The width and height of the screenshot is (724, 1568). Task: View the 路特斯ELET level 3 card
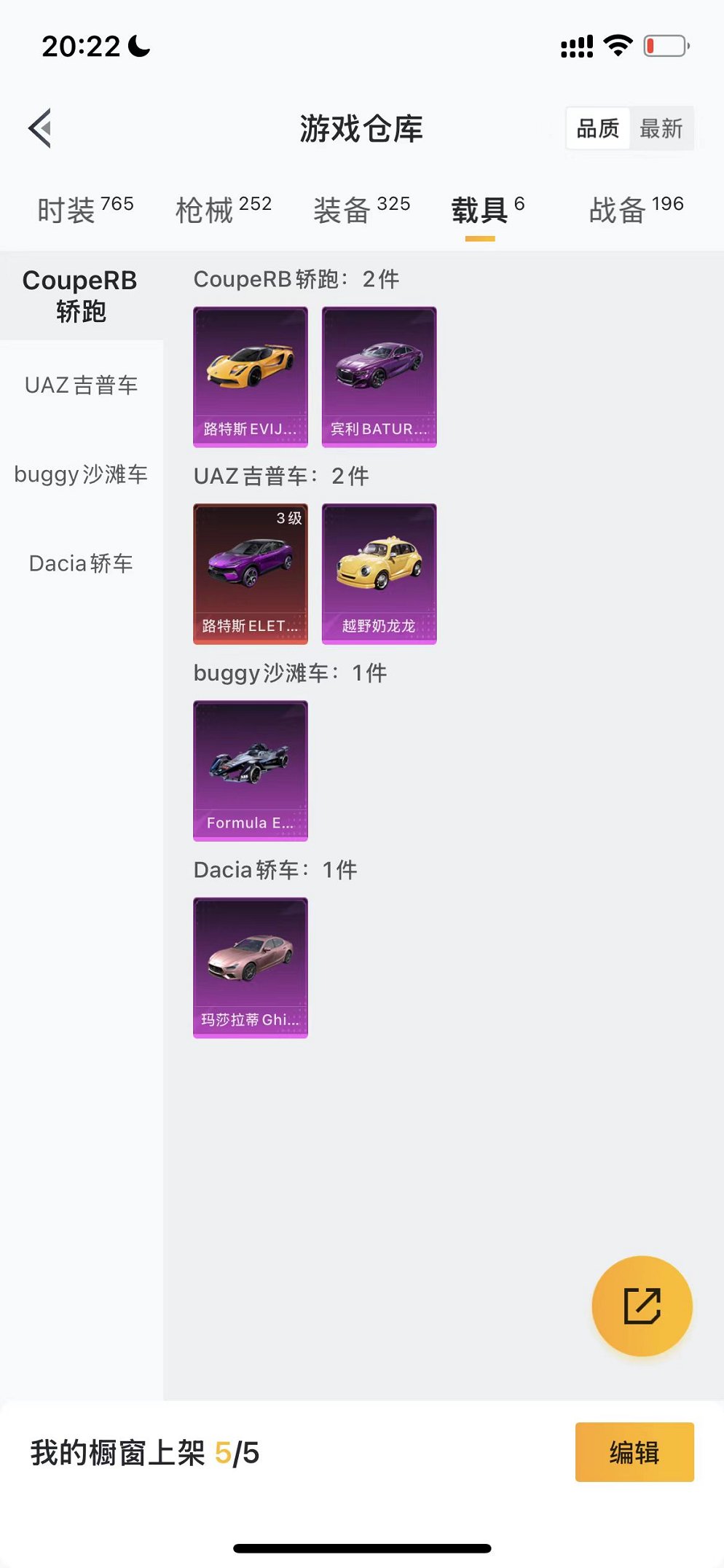[x=251, y=573]
